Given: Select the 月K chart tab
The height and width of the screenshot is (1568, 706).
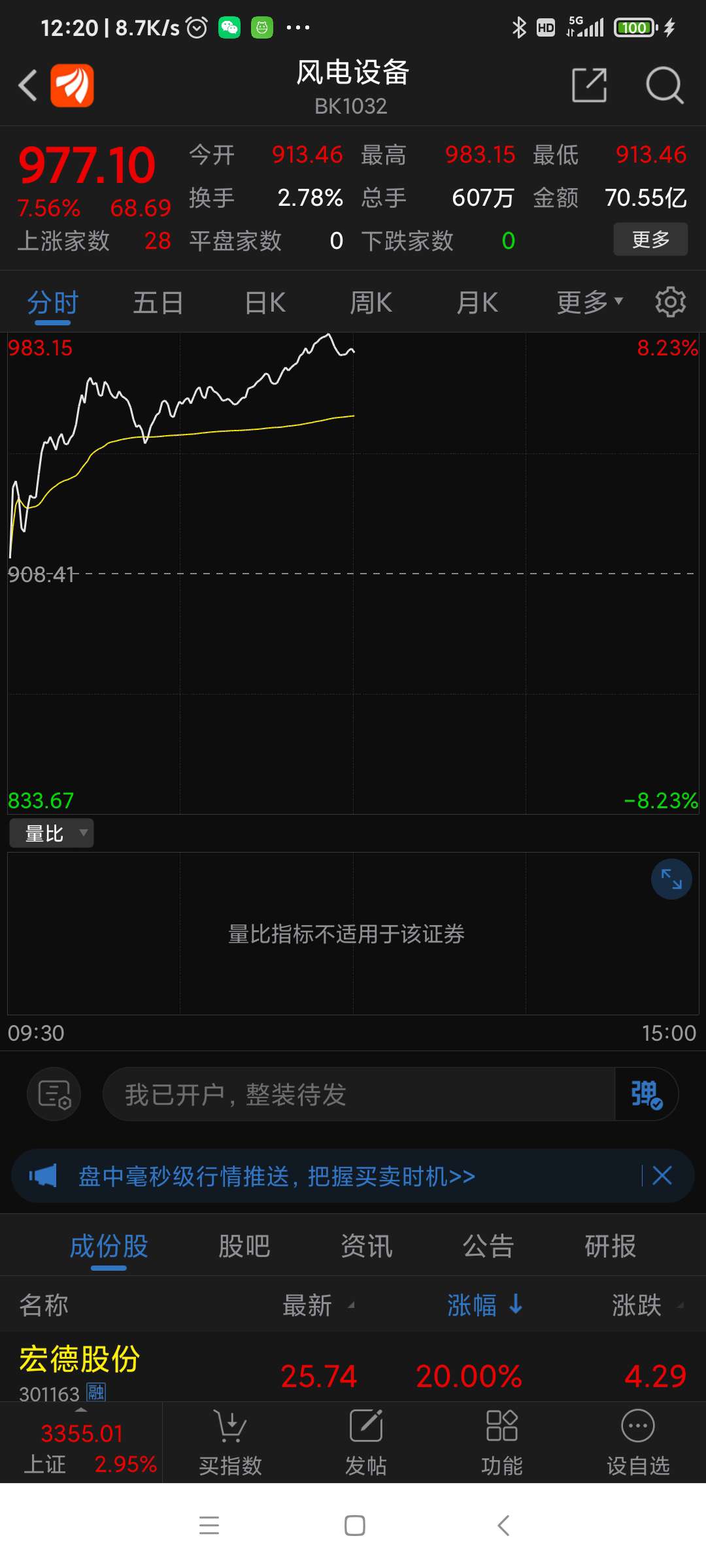Looking at the screenshot, I should [478, 303].
